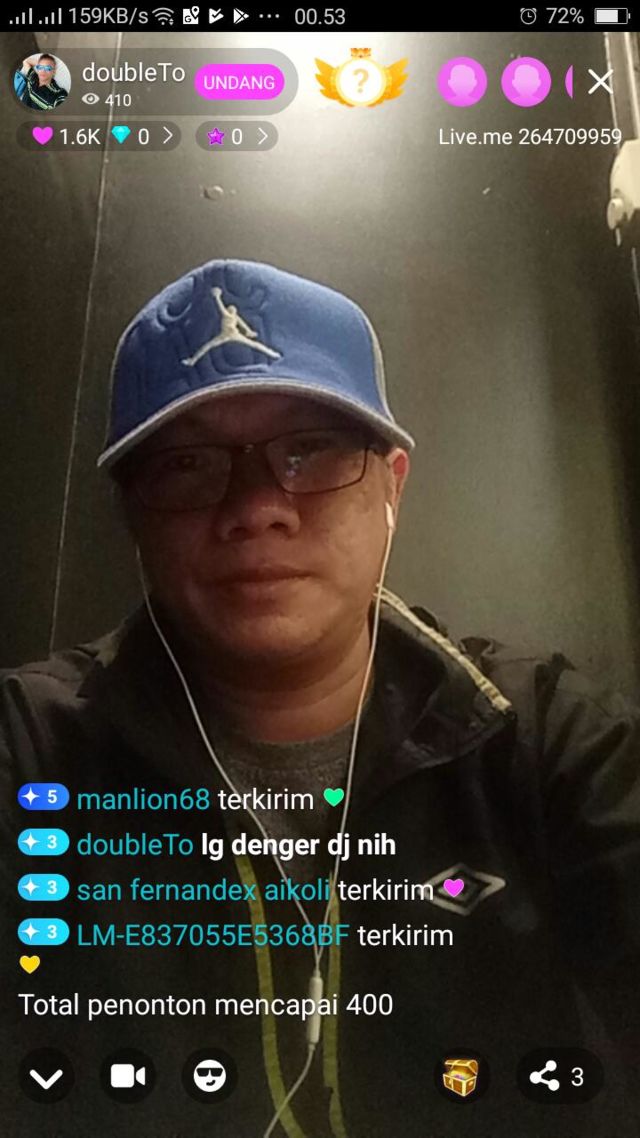The height and width of the screenshot is (1138, 640).
Task: Open the video camera options
Action: point(128,1076)
